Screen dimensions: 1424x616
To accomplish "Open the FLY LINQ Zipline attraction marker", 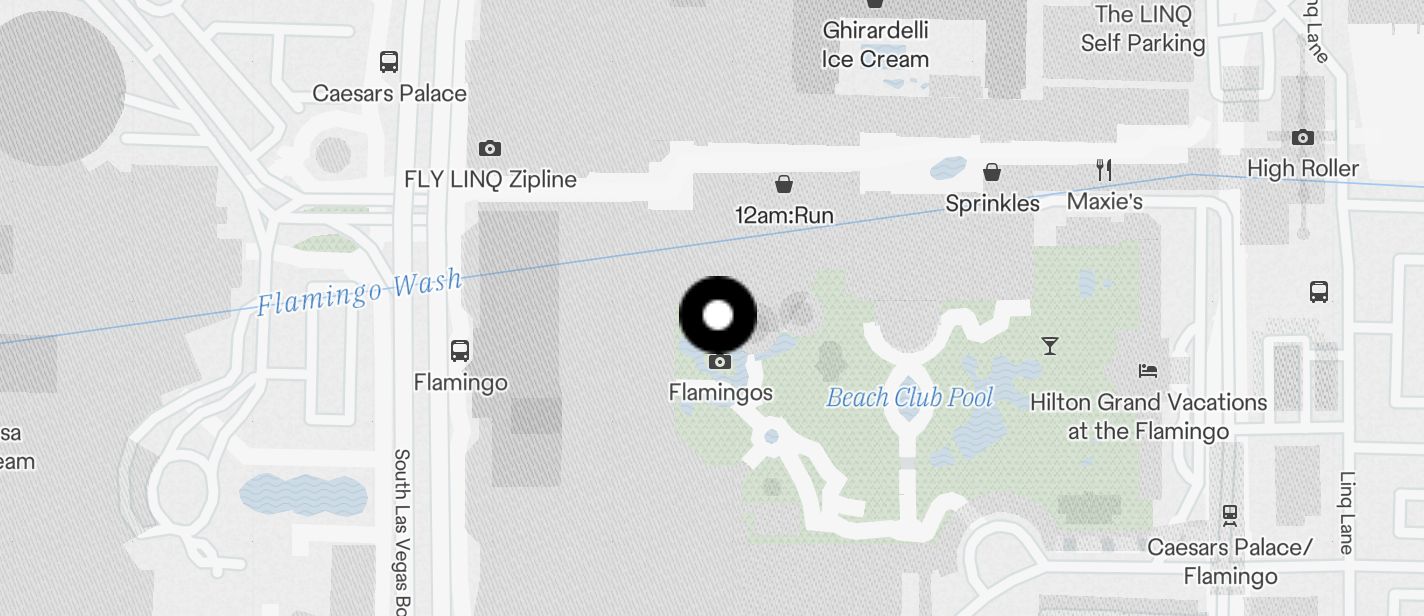I will pos(489,148).
